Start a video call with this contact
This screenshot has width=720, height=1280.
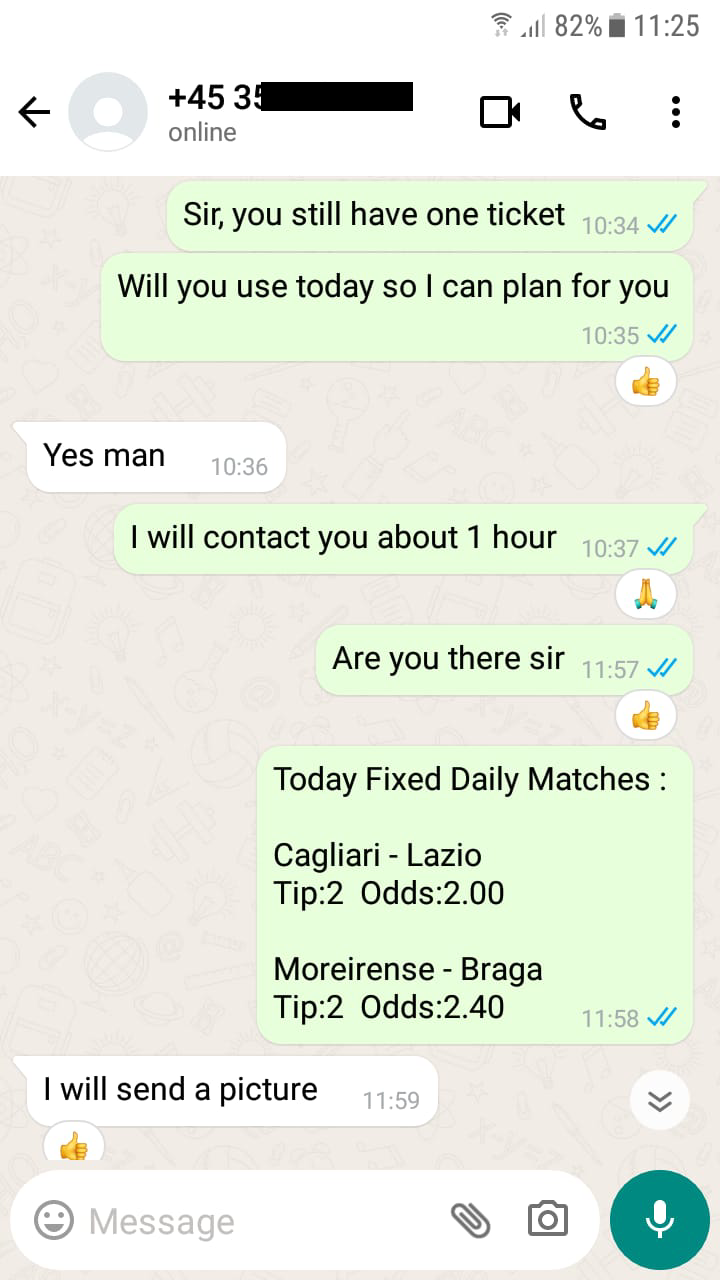point(500,112)
